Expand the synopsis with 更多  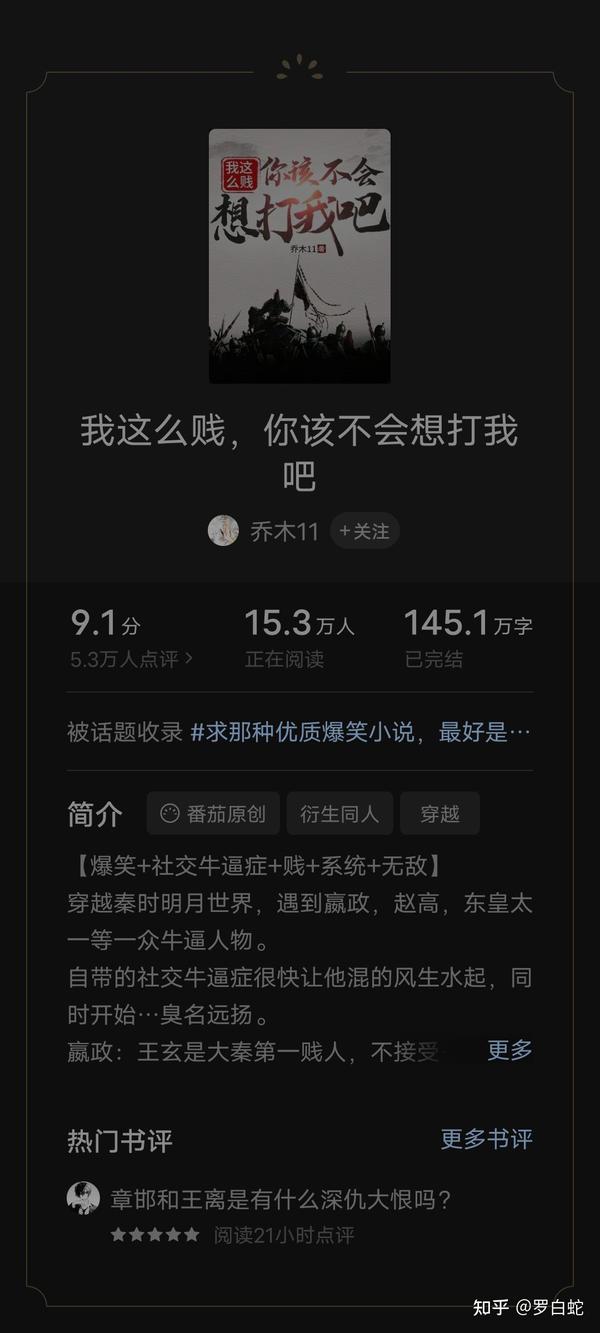(x=510, y=1050)
